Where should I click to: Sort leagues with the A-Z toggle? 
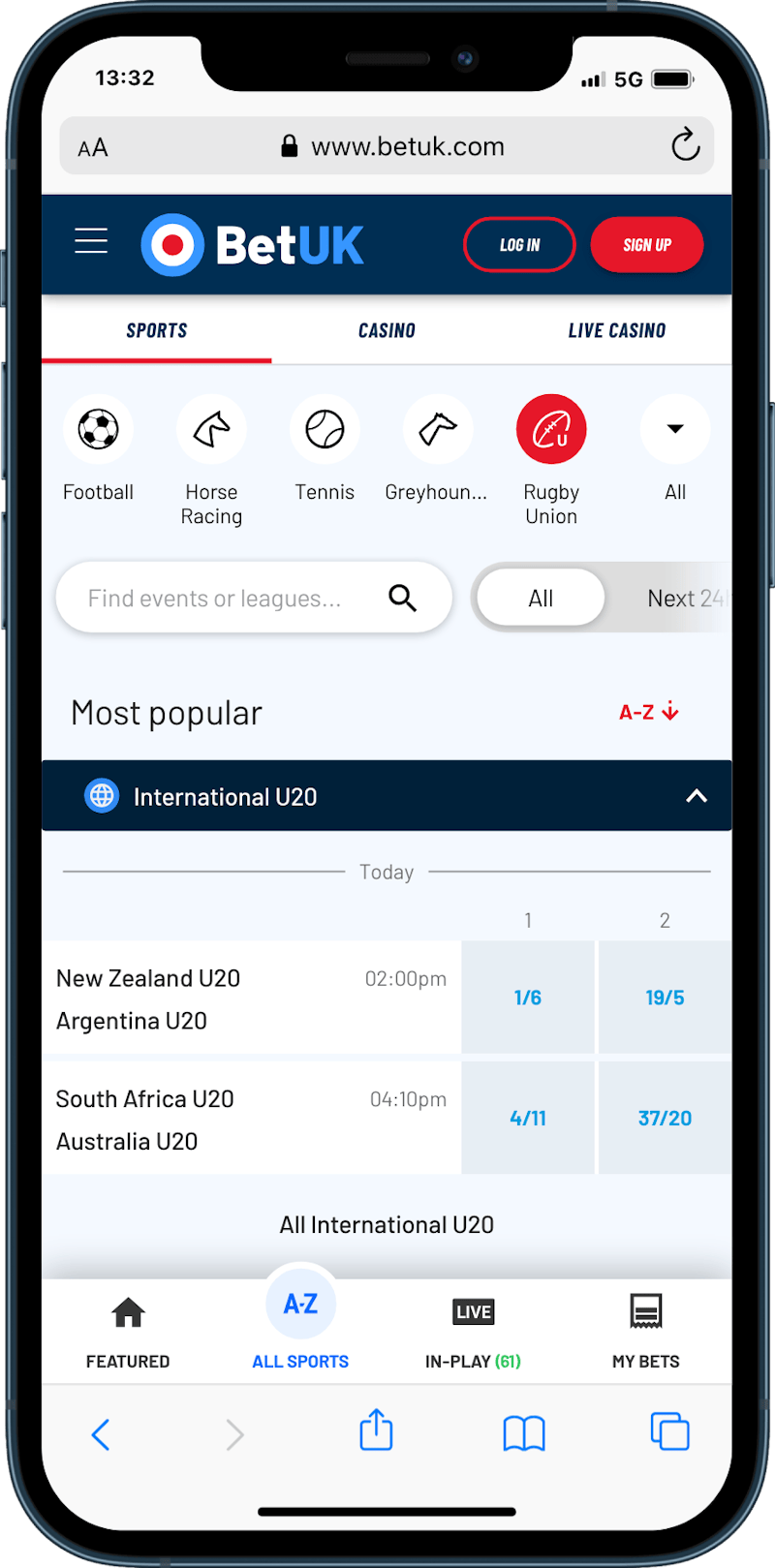(648, 713)
